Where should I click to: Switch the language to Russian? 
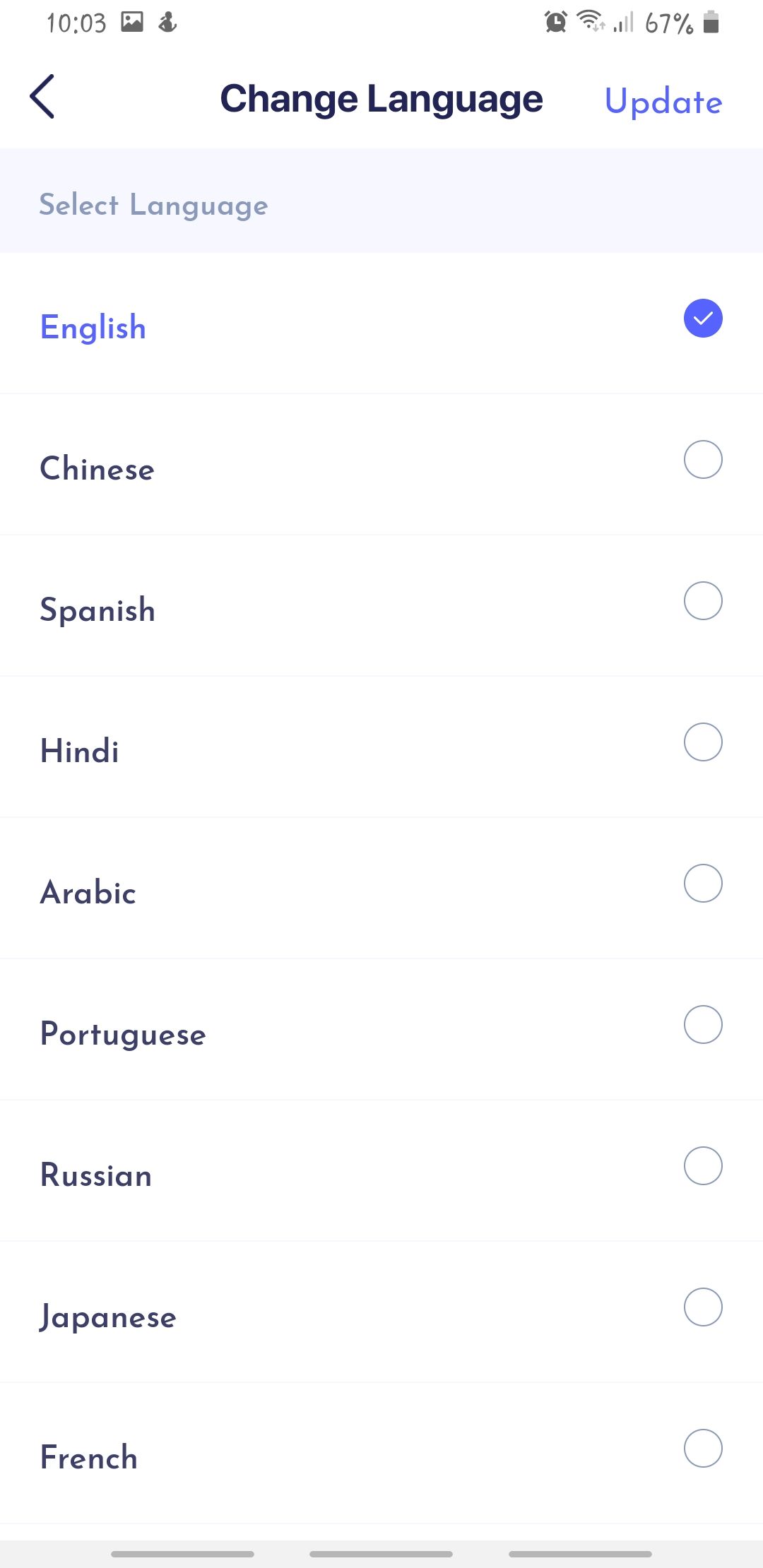tap(381, 1171)
